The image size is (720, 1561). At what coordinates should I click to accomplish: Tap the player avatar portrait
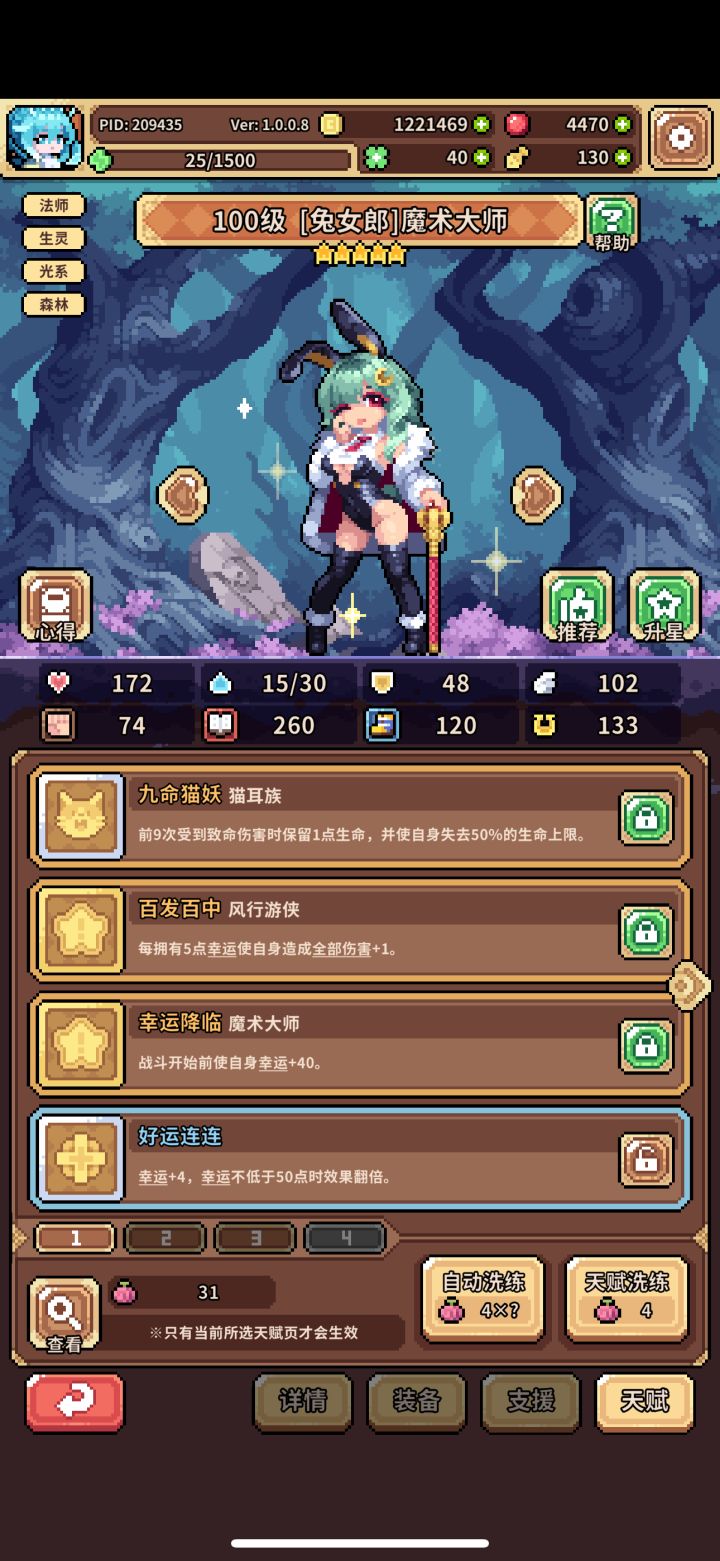[45, 137]
